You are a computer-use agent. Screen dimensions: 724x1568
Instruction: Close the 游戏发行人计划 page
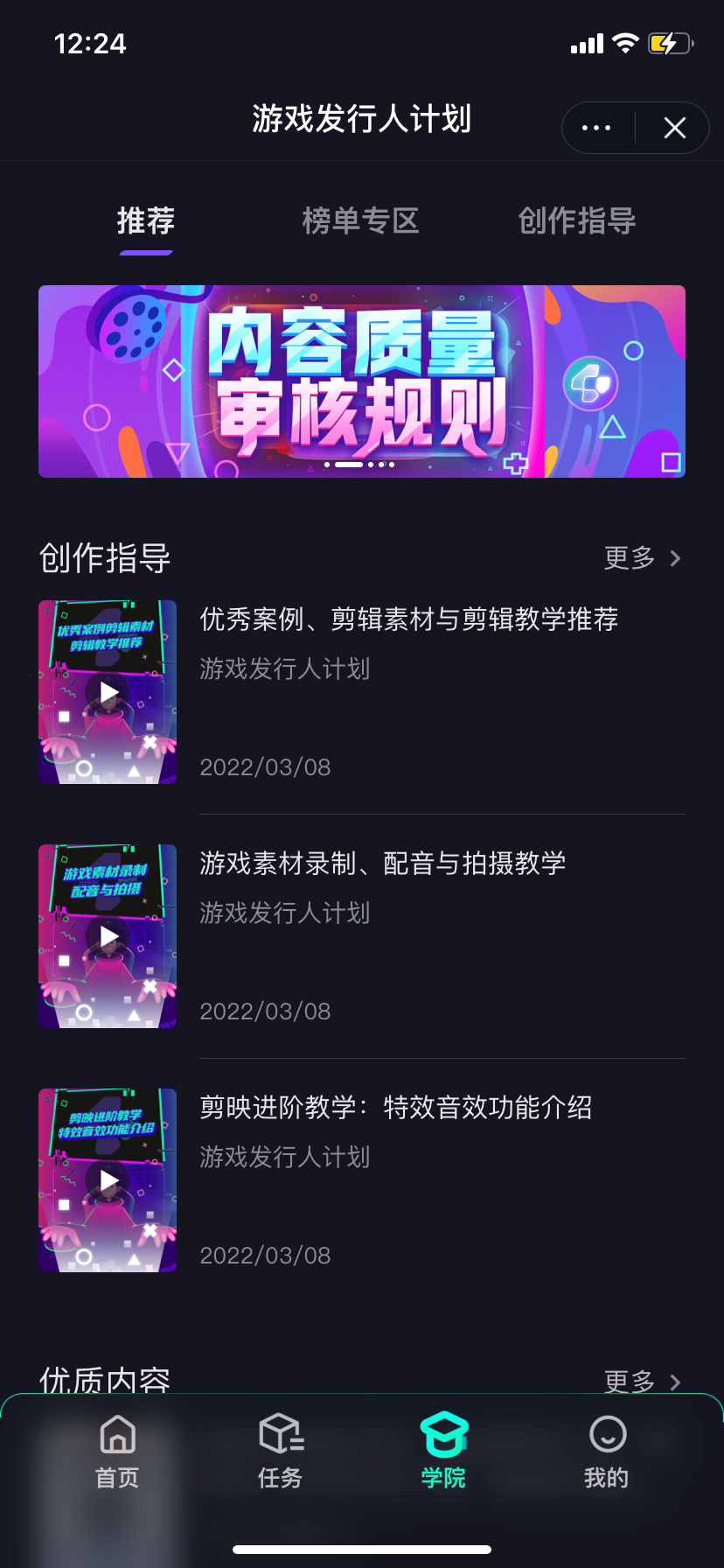click(x=674, y=128)
